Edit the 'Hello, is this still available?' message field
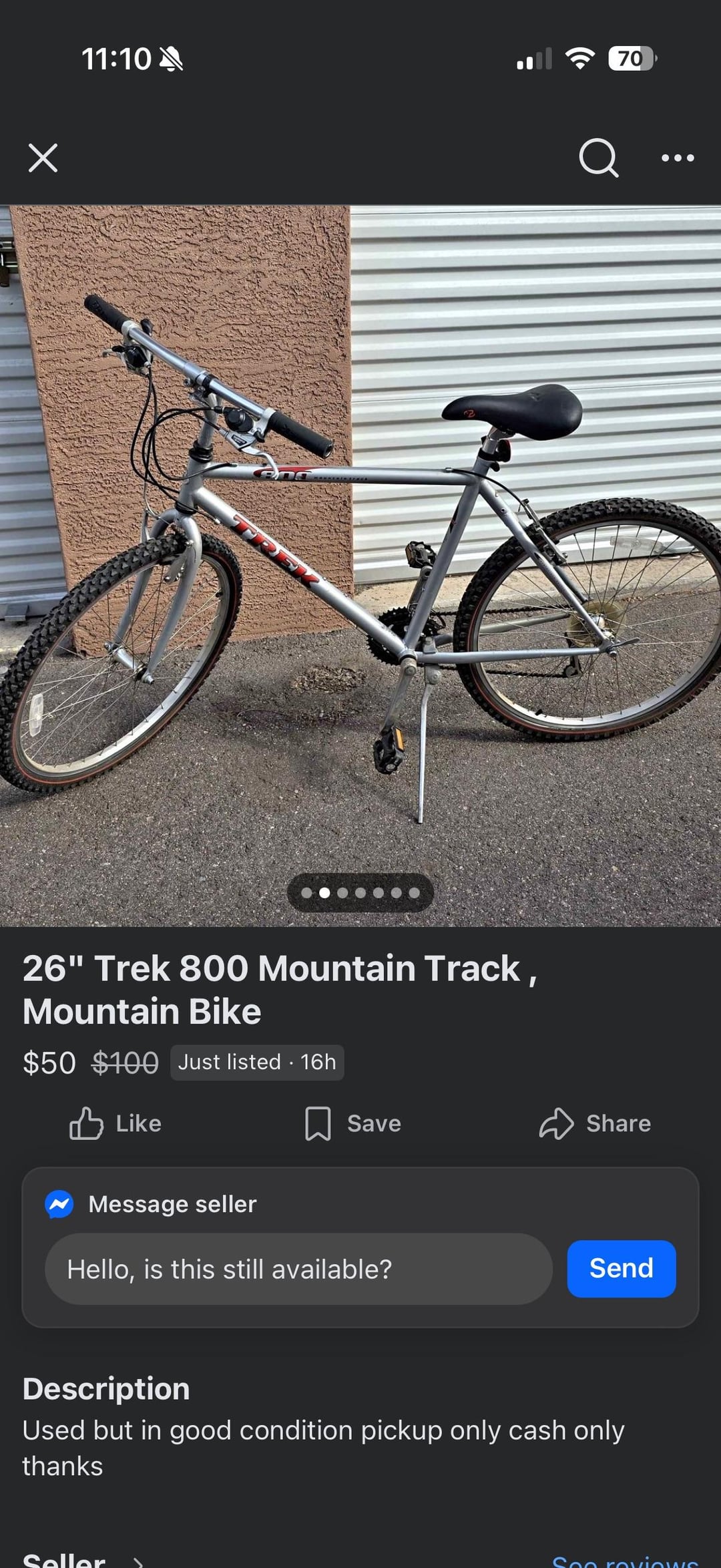This screenshot has width=721, height=1568. tap(298, 1268)
